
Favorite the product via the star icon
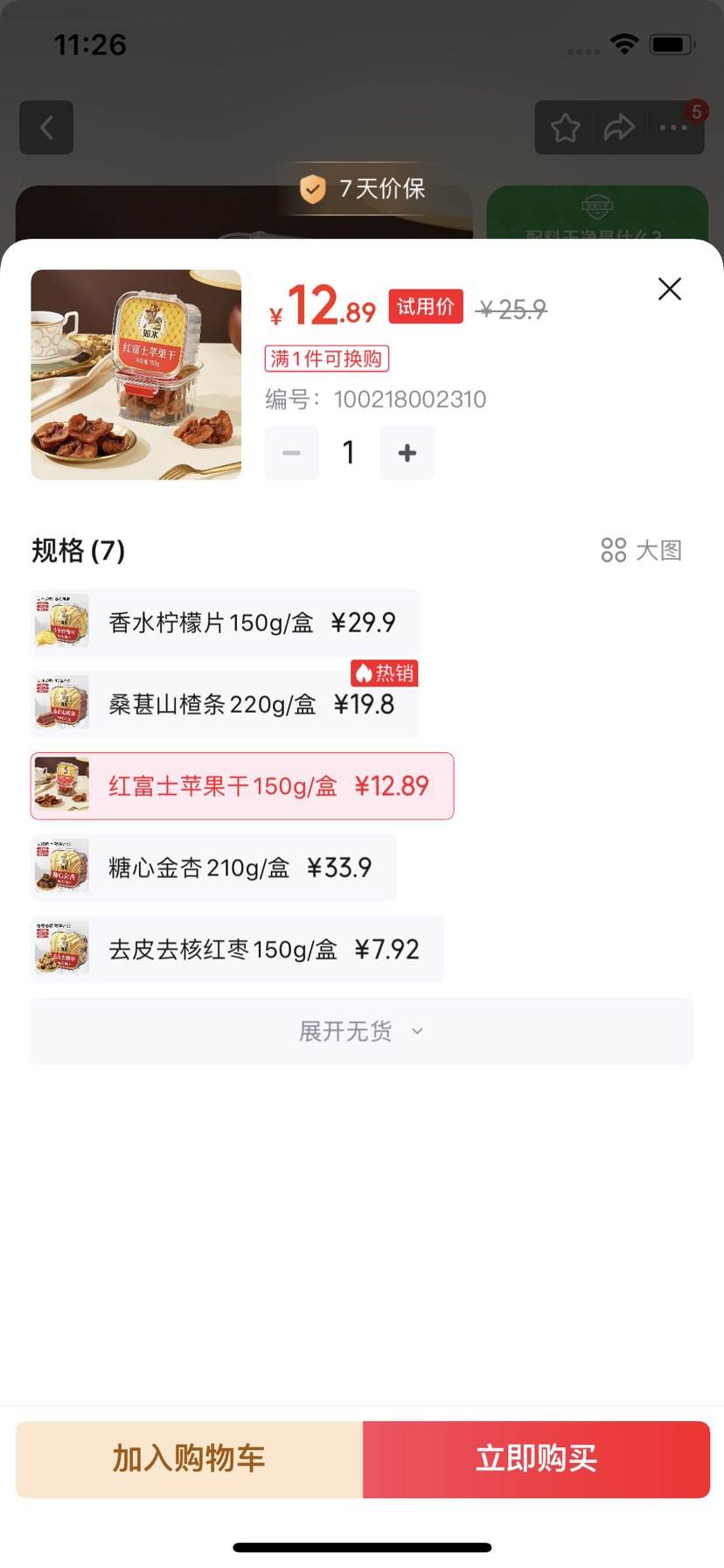tap(564, 127)
